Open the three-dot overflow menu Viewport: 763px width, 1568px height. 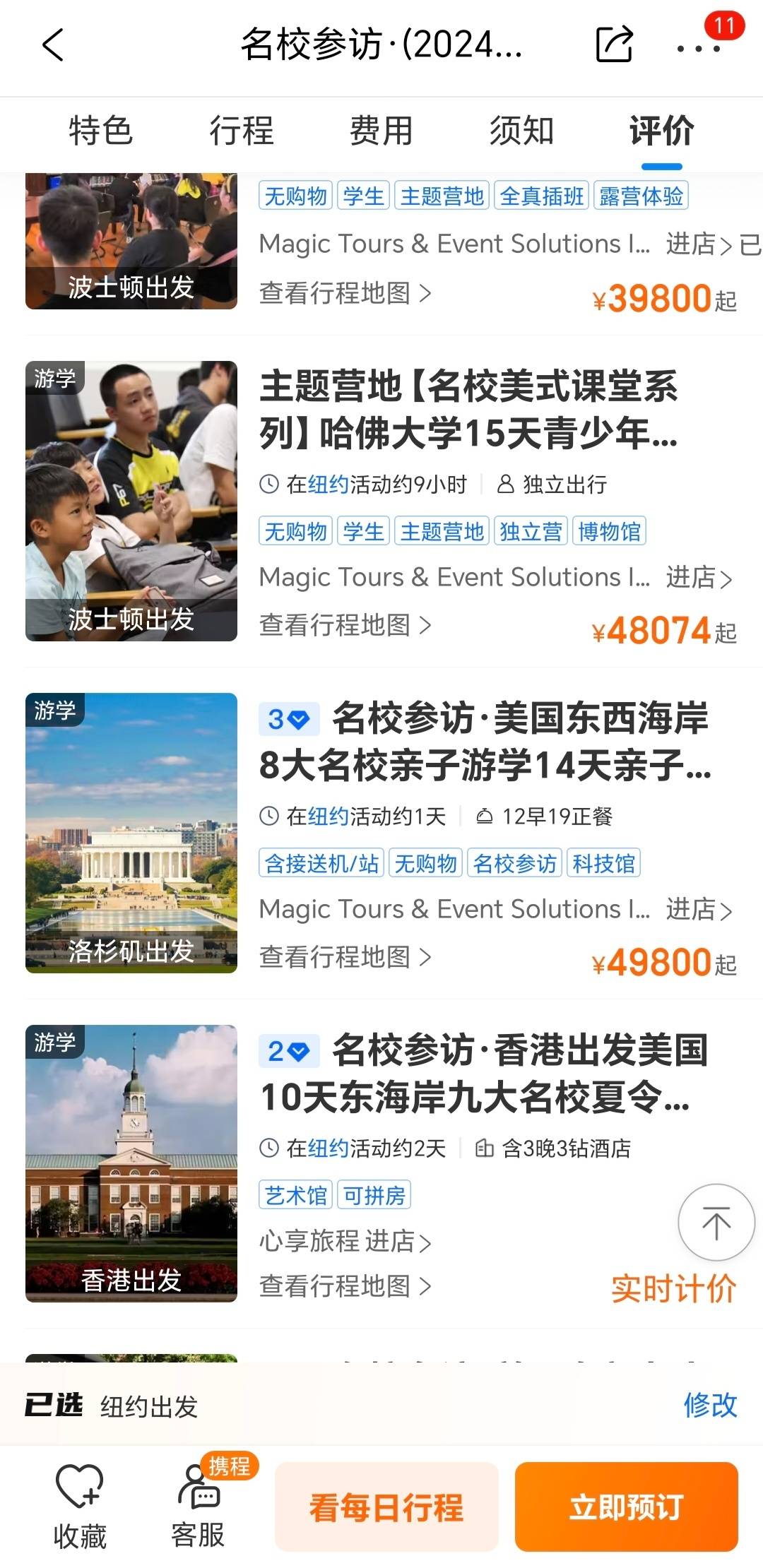[698, 48]
